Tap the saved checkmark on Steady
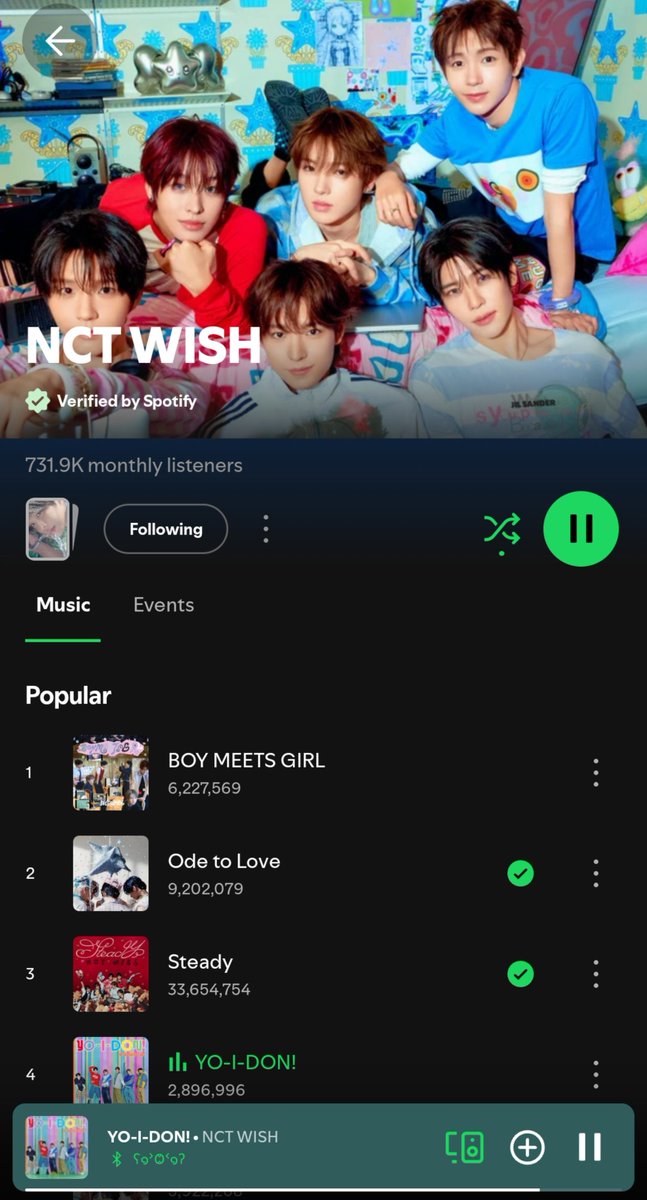This screenshot has height=1200, width=647. pos(520,974)
